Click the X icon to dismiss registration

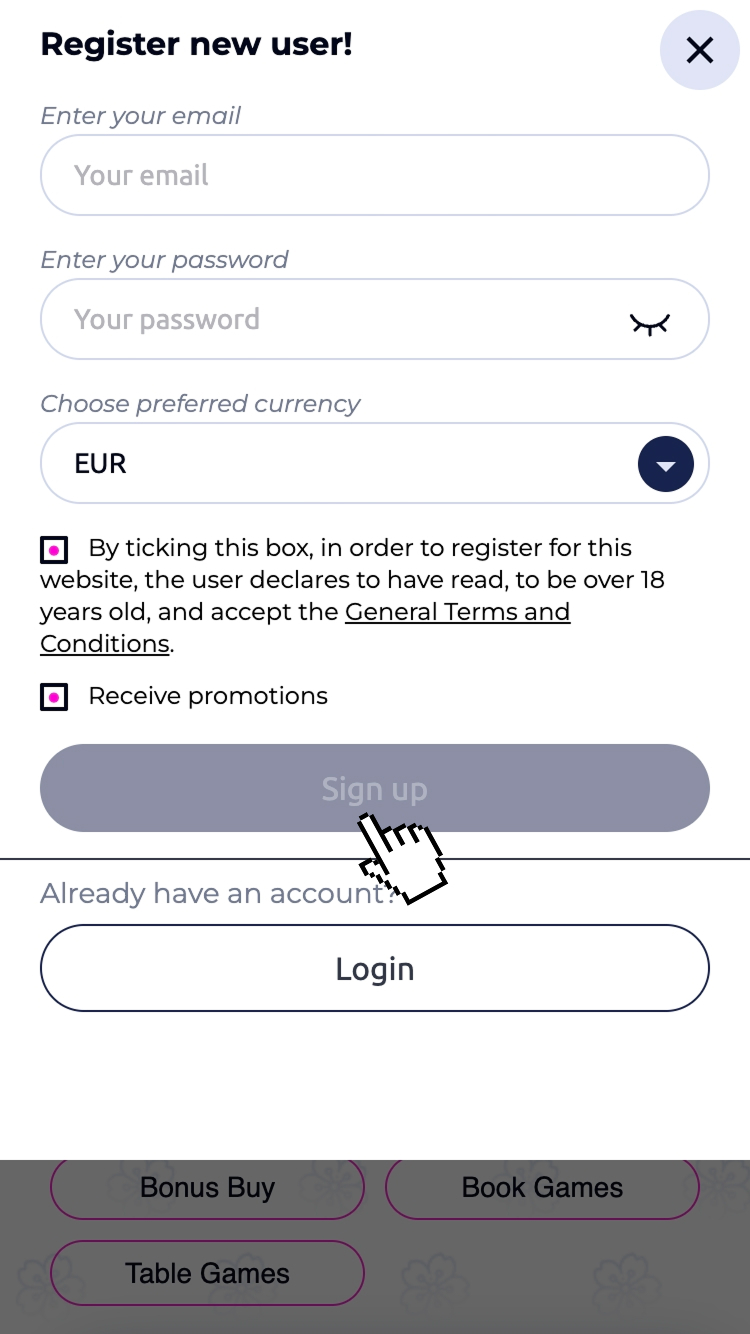(699, 50)
